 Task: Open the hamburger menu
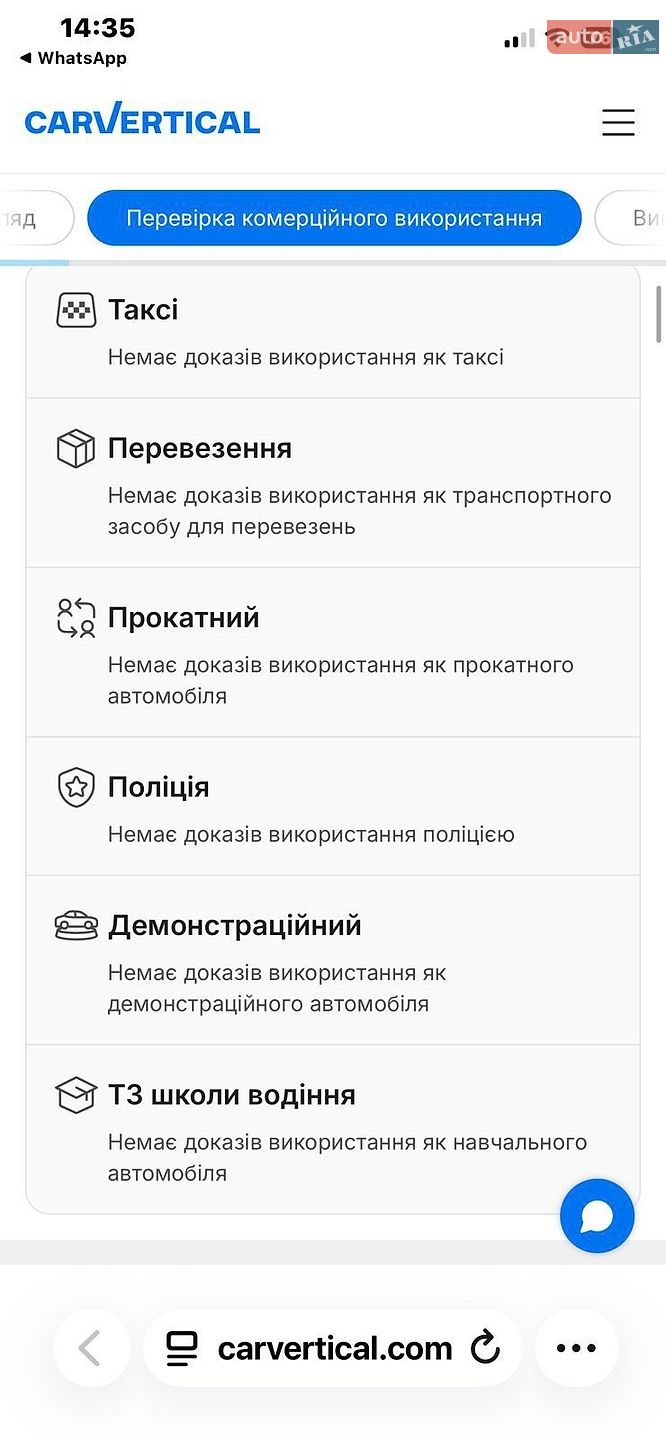tap(618, 122)
